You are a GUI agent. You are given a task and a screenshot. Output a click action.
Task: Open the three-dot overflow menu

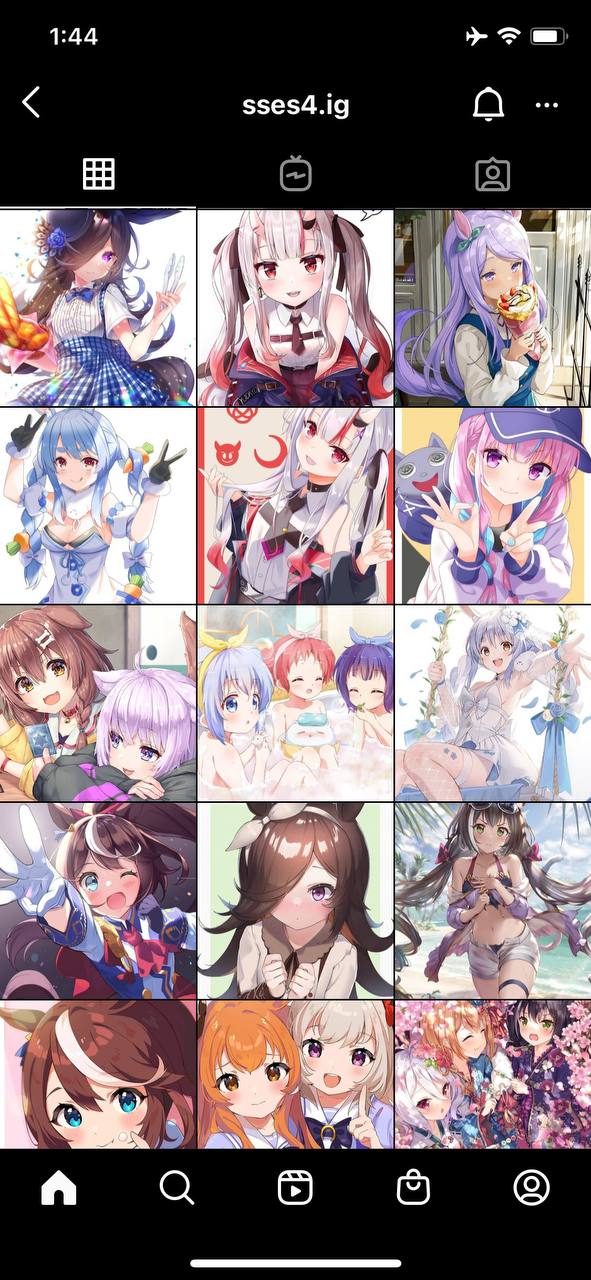547,104
